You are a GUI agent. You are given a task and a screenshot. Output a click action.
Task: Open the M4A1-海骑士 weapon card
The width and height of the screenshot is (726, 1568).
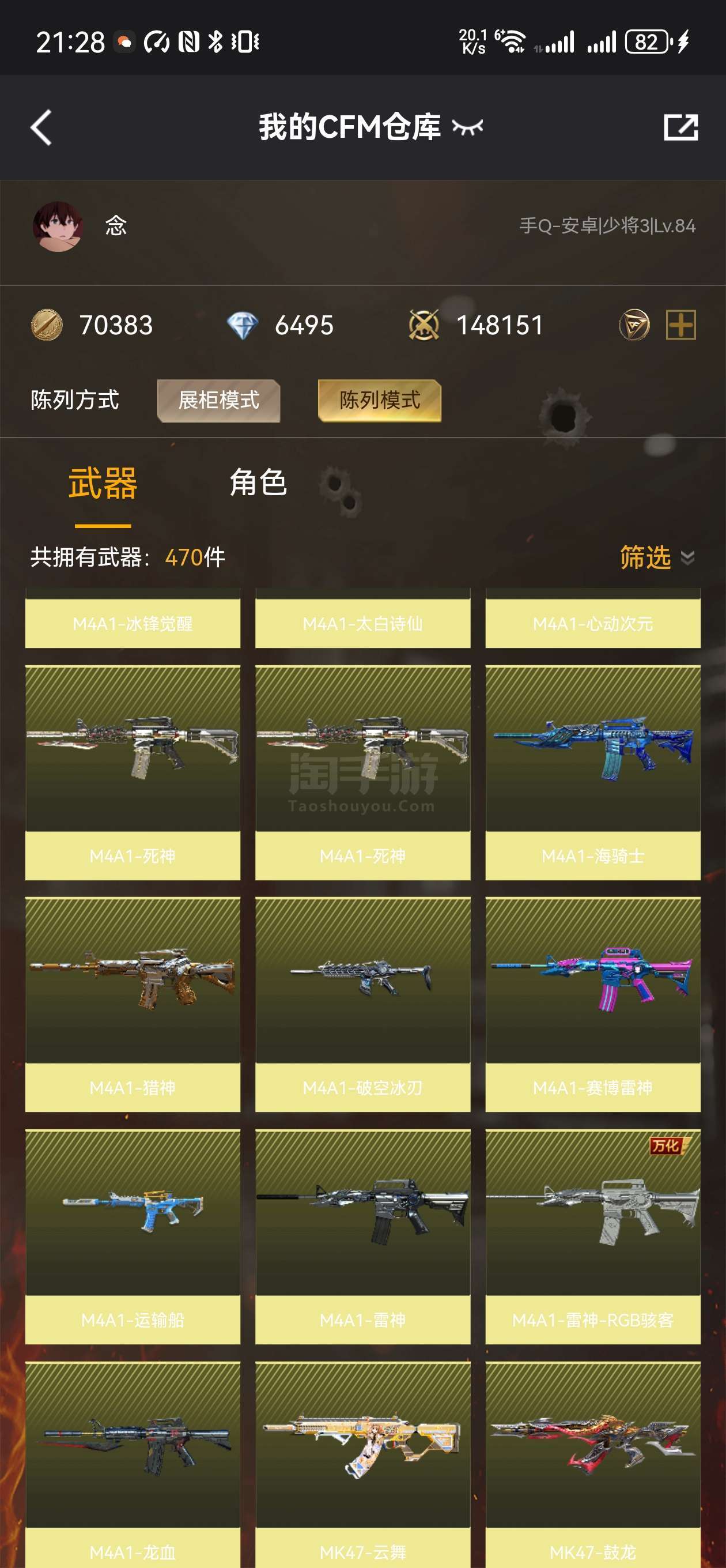point(593,772)
